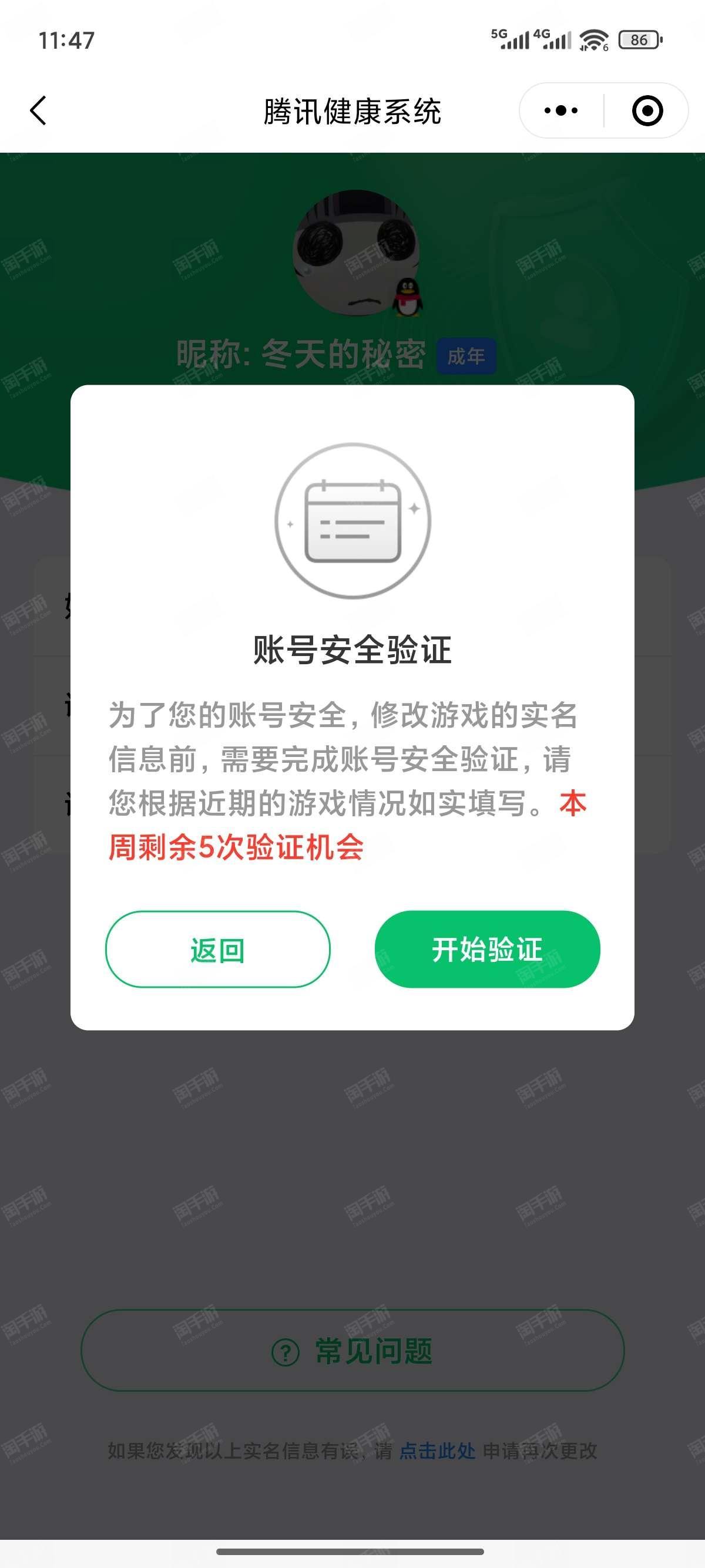
Task: Open the mini program more options menu
Action: [x=560, y=111]
